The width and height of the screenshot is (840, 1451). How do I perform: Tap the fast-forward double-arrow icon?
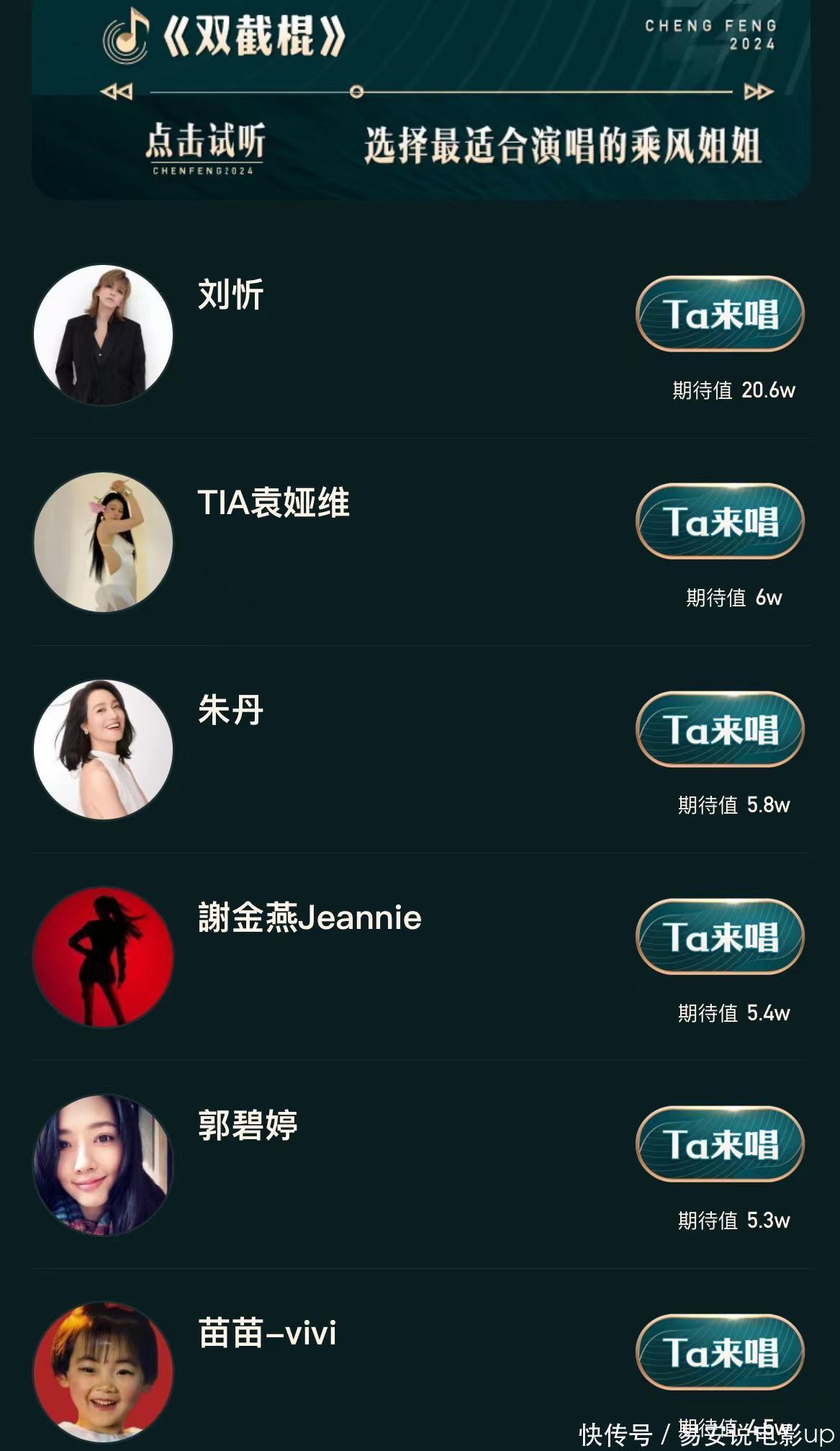[x=759, y=92]
